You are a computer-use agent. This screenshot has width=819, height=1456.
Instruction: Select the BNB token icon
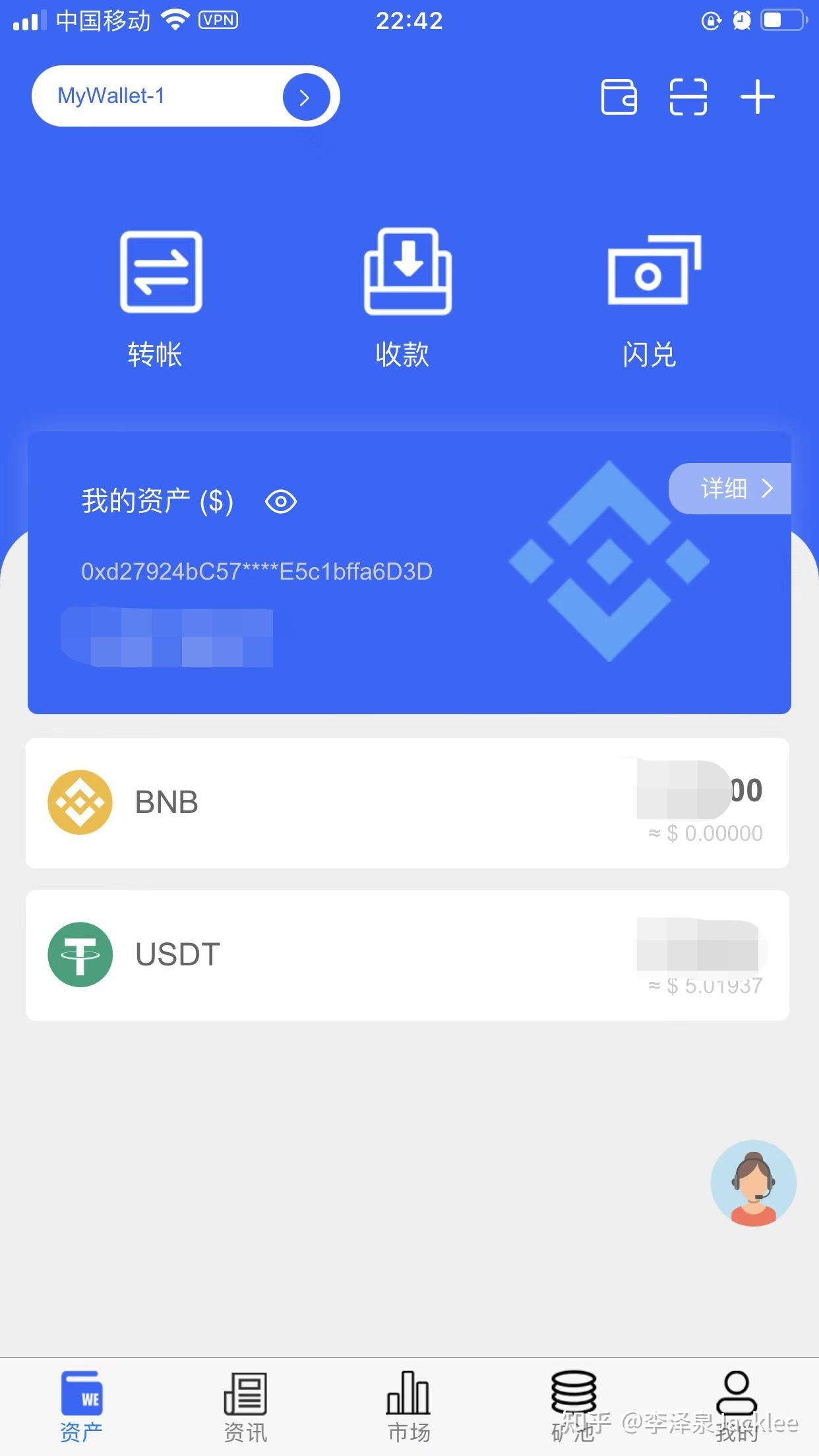tap(80, 802)
